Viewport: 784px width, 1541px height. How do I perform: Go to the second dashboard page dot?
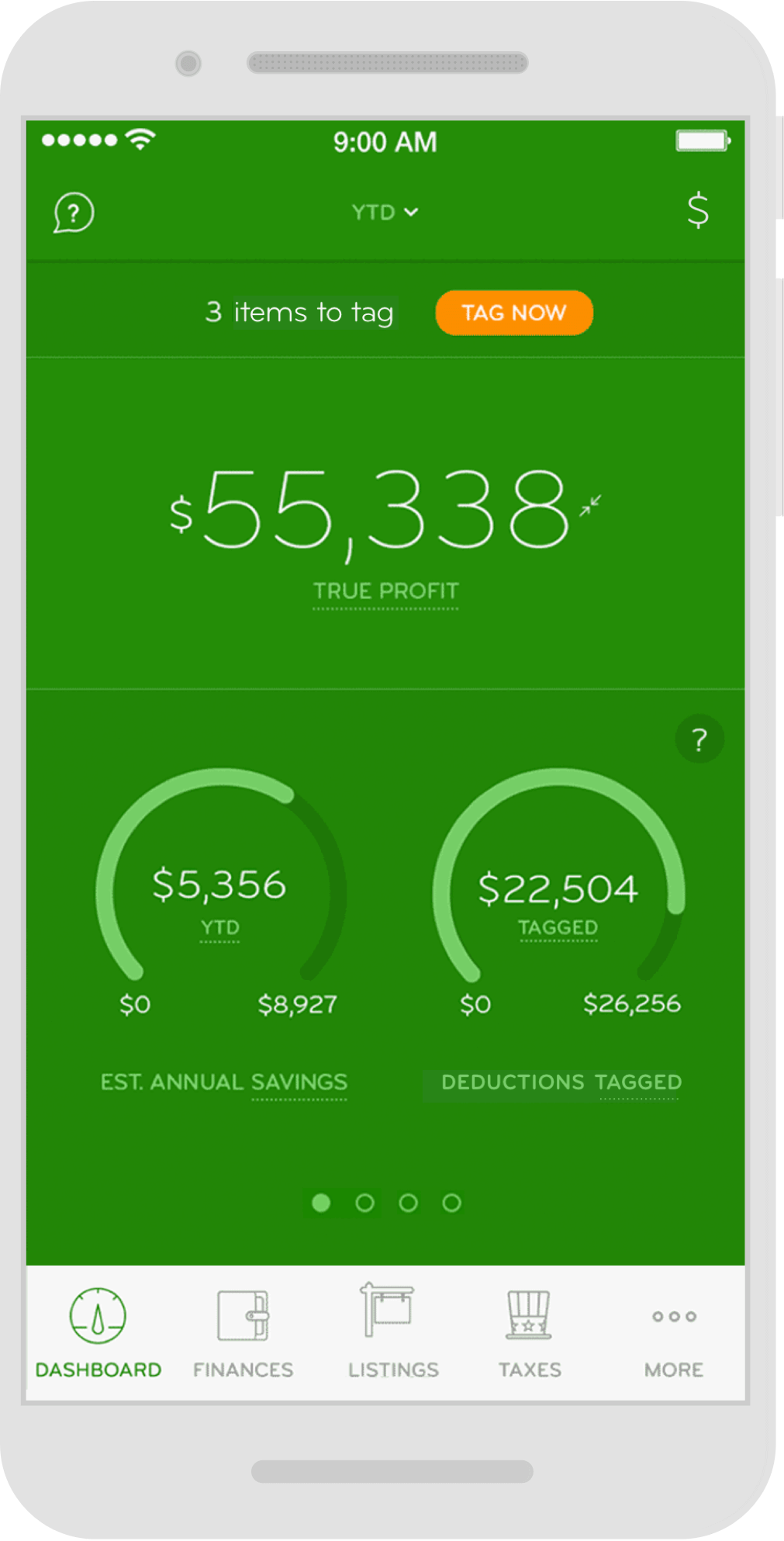coord(364,1203)
